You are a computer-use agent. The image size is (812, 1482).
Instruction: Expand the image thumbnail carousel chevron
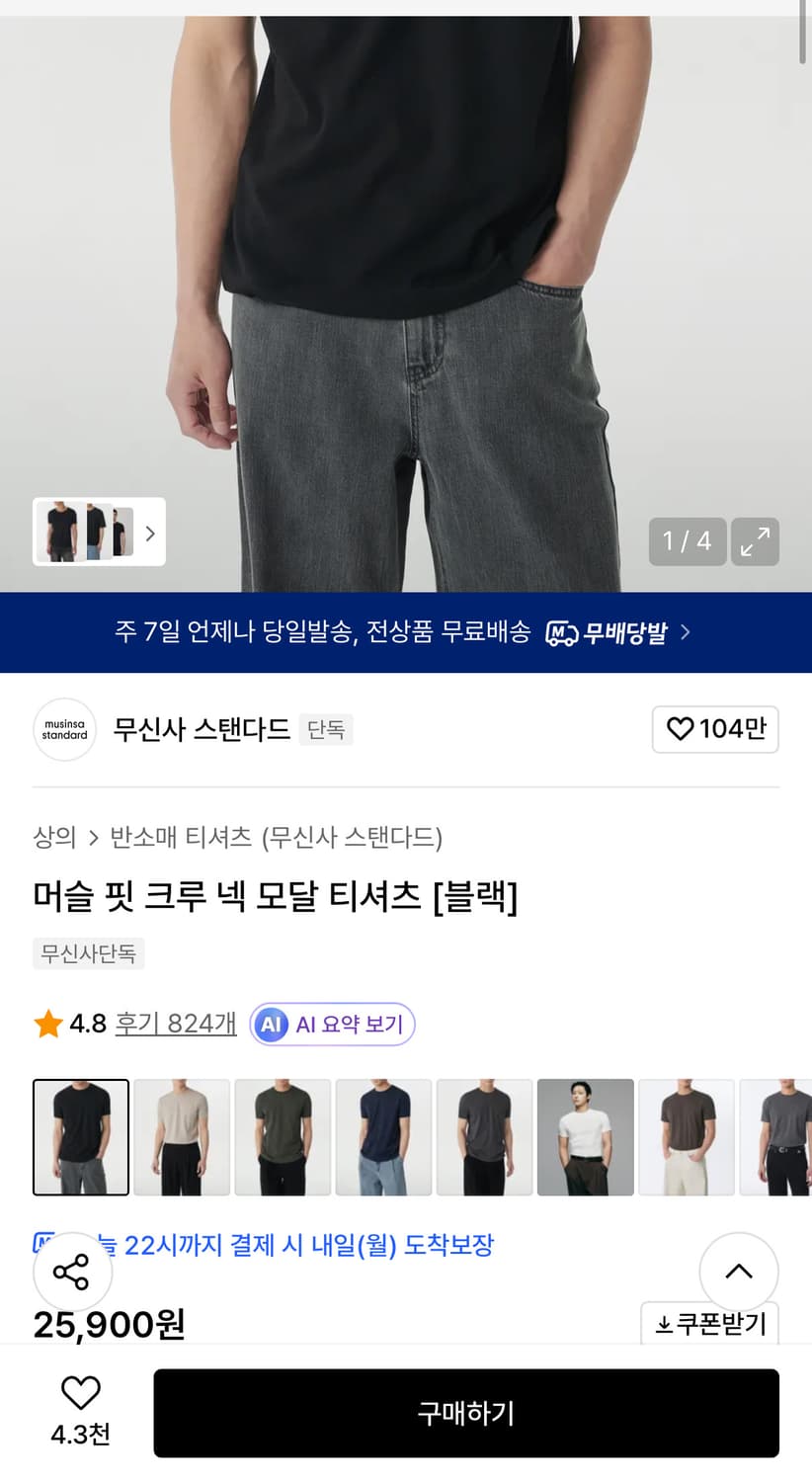(x=149, y=533)
